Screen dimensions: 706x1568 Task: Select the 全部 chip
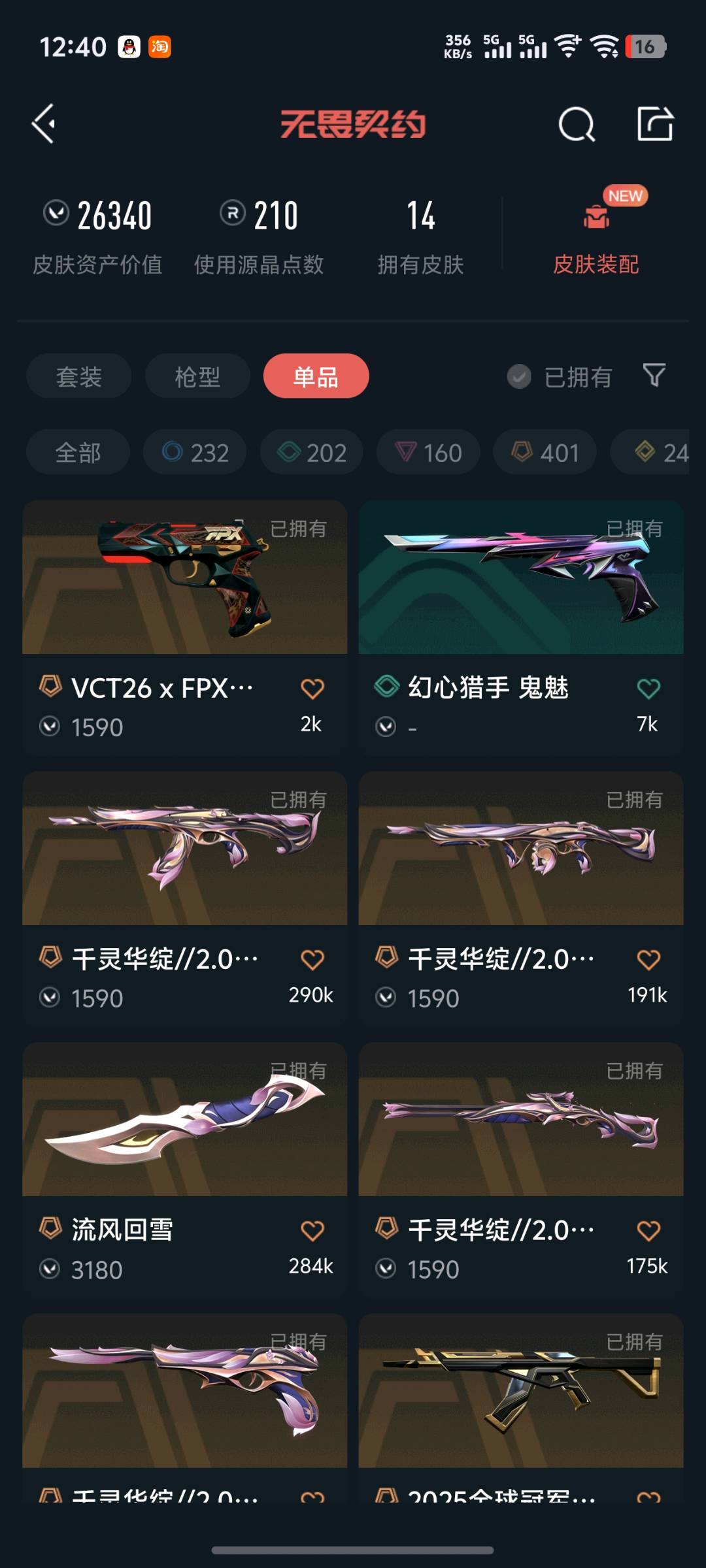pos(77,452)
